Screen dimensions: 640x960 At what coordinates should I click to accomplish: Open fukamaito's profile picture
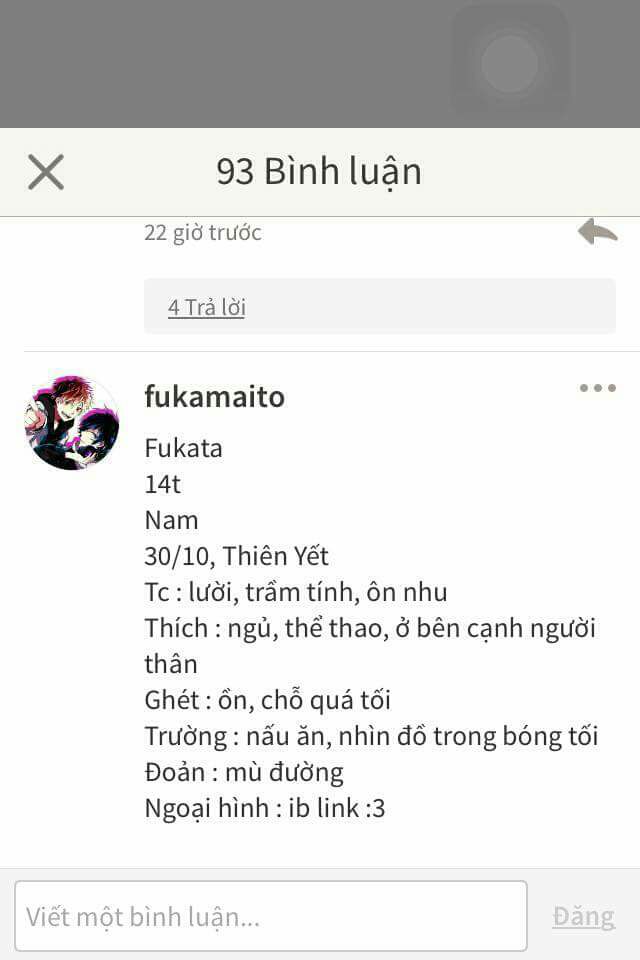(x=72, y=422)
